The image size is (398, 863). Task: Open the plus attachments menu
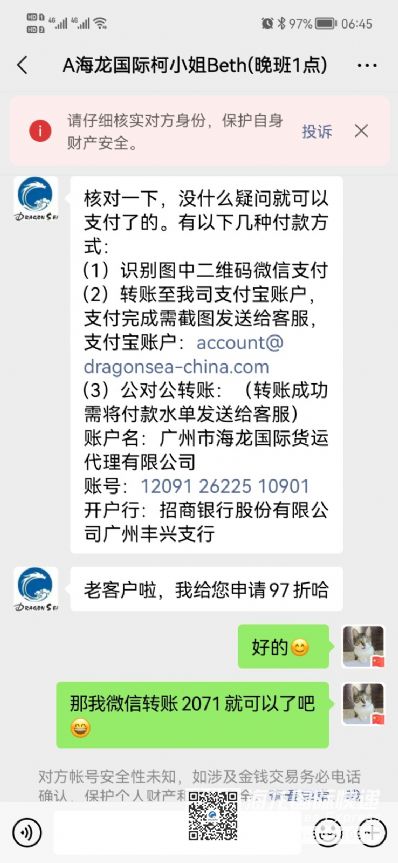(372, 831)
